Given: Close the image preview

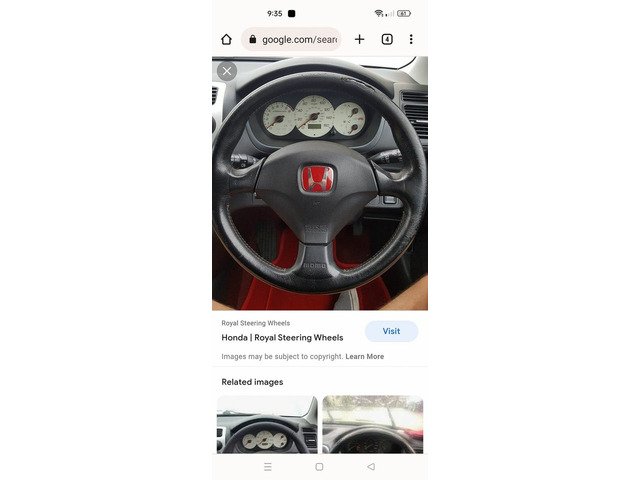Looking at the screenshot, I should pyautogui.click(x=227, y=71).
